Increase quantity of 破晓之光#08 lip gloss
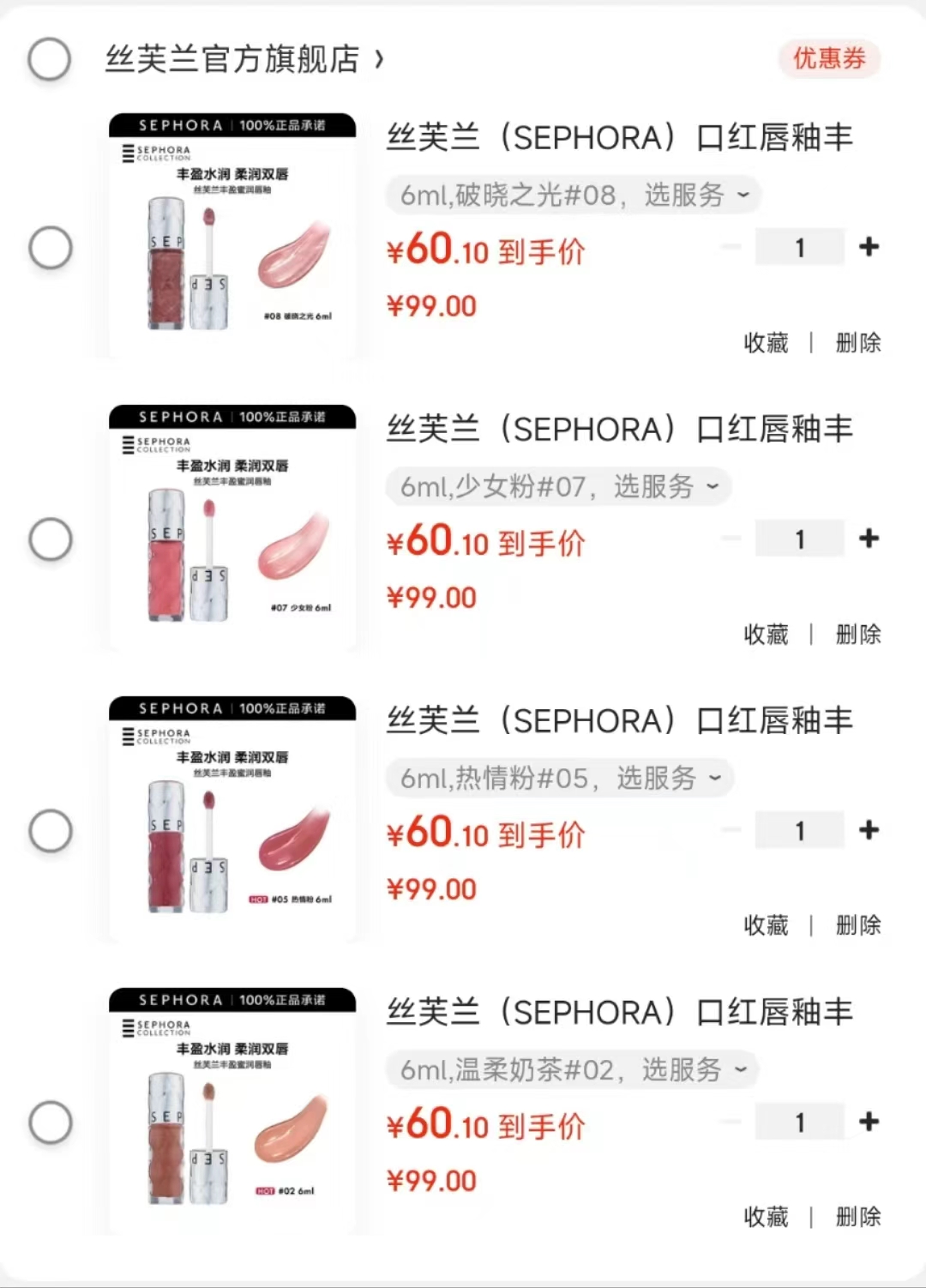The height and width of the screenshot is (1288, 926). (869, 246)
